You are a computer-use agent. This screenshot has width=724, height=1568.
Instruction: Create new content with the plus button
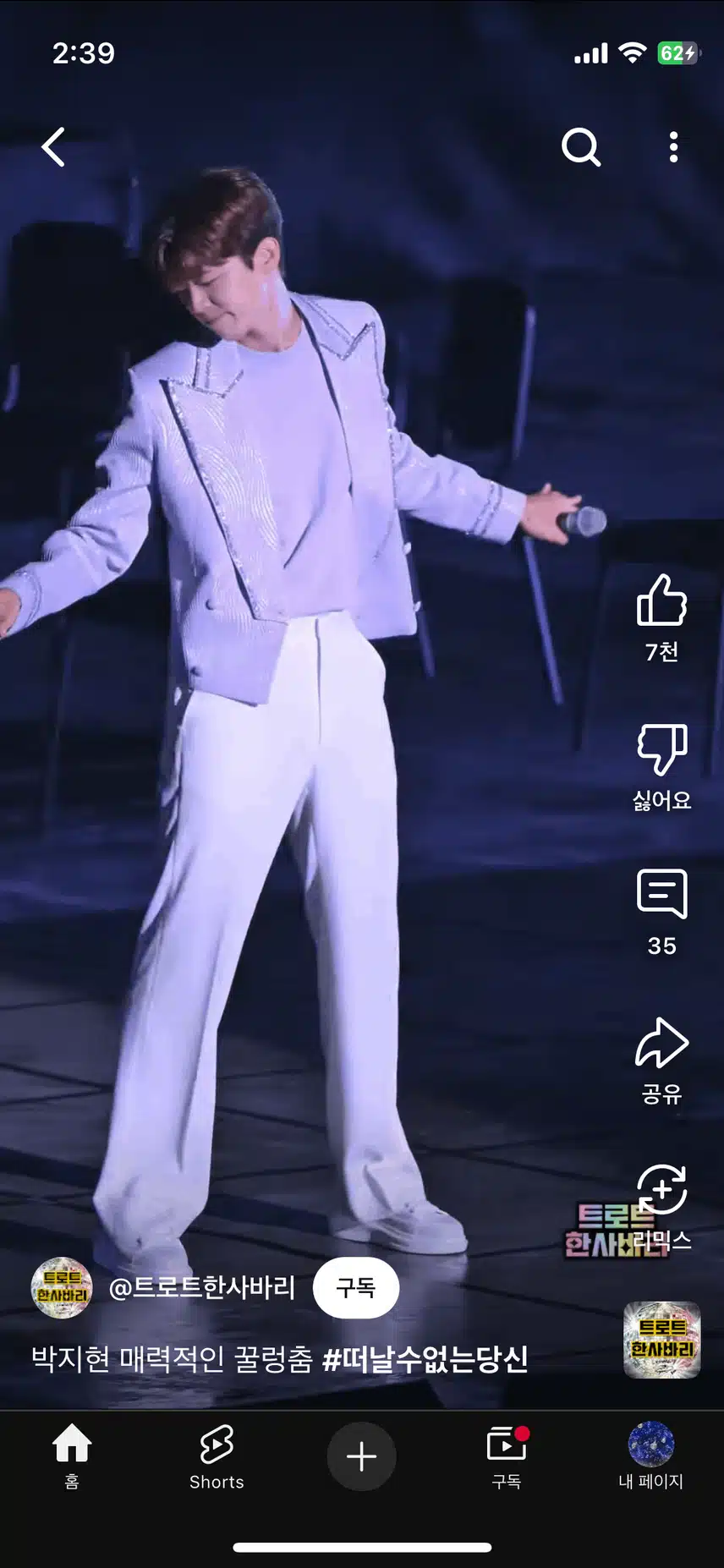pos(361,1456)
